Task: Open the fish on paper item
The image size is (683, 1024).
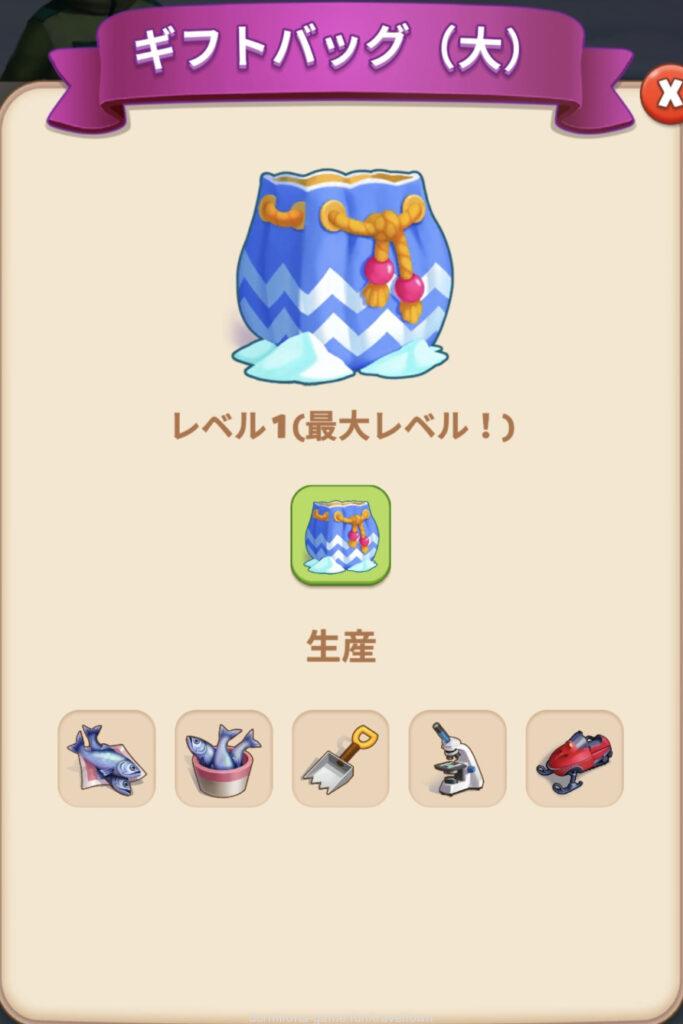Action: click(107, 759)
